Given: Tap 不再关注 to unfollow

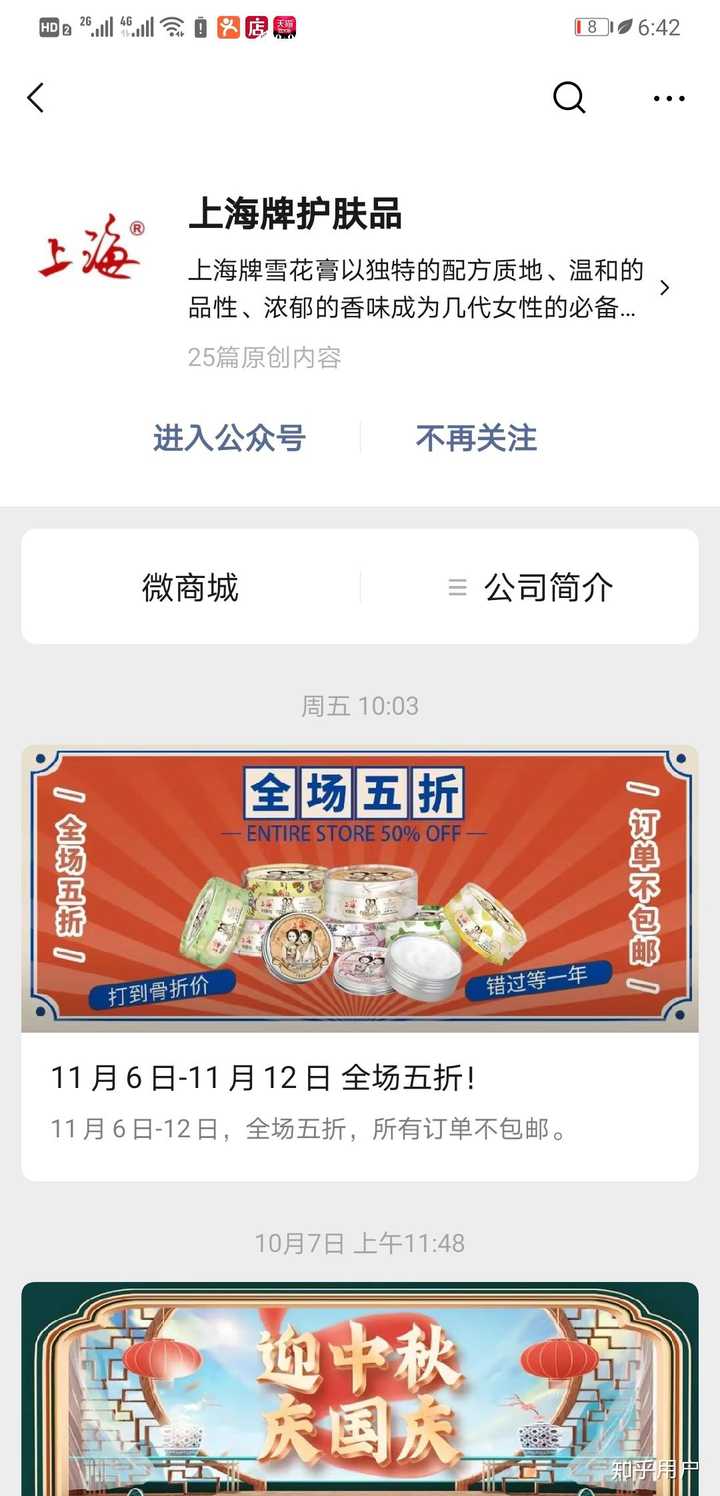Looking at the screenshot, I should pos(476,438).
